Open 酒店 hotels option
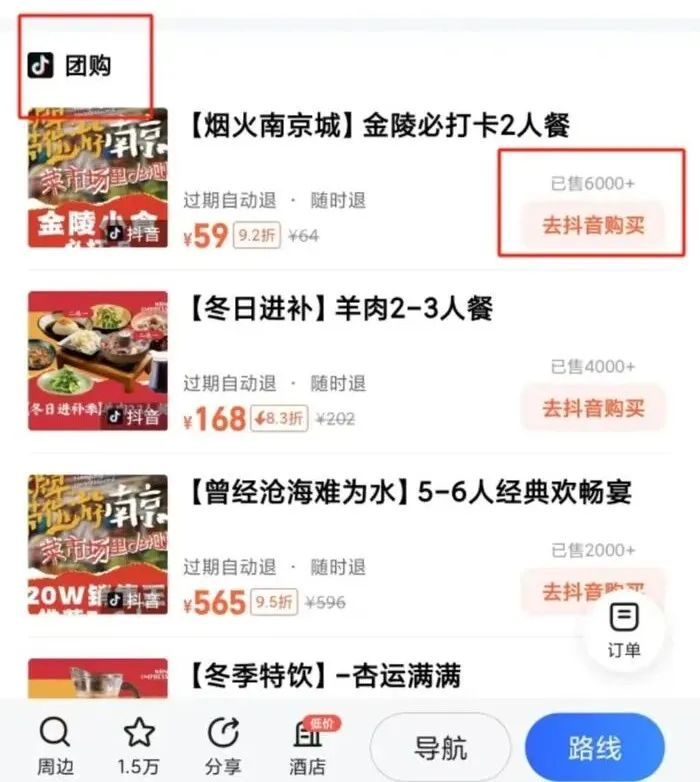 point(308,746)
